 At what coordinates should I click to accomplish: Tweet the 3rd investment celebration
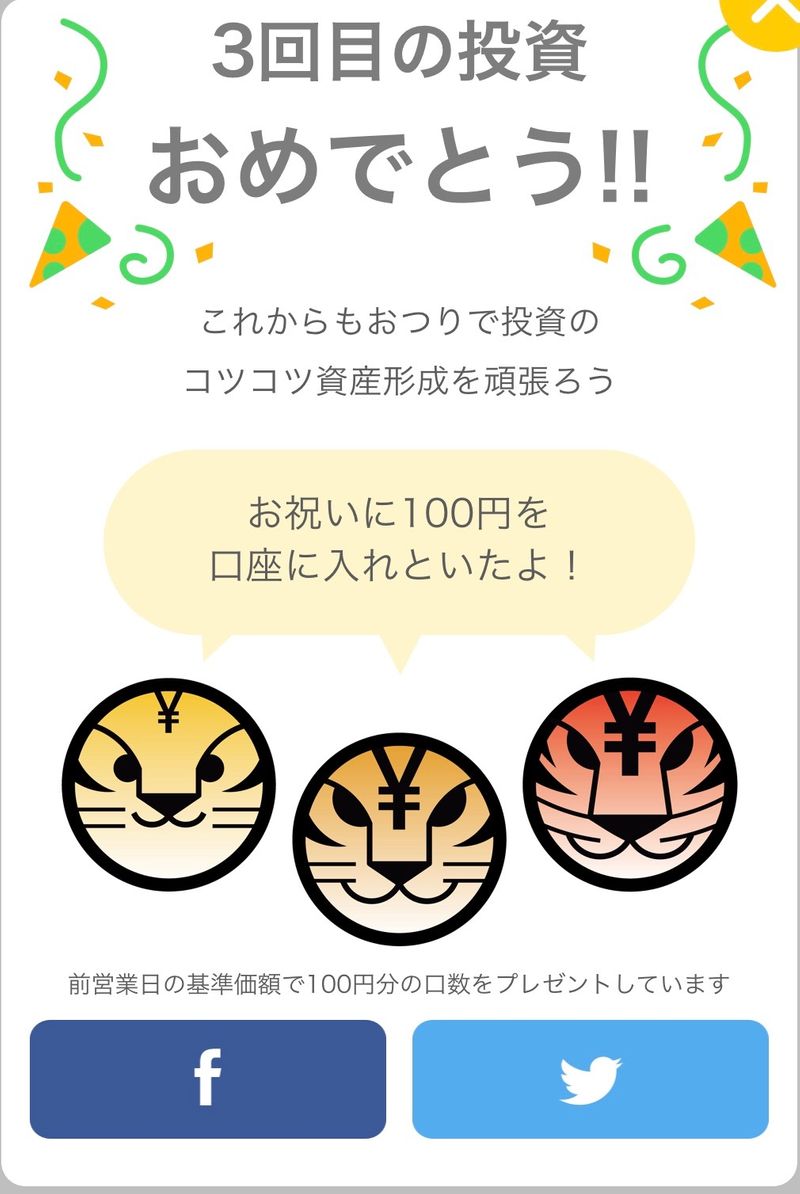(x=590, y=1079)
